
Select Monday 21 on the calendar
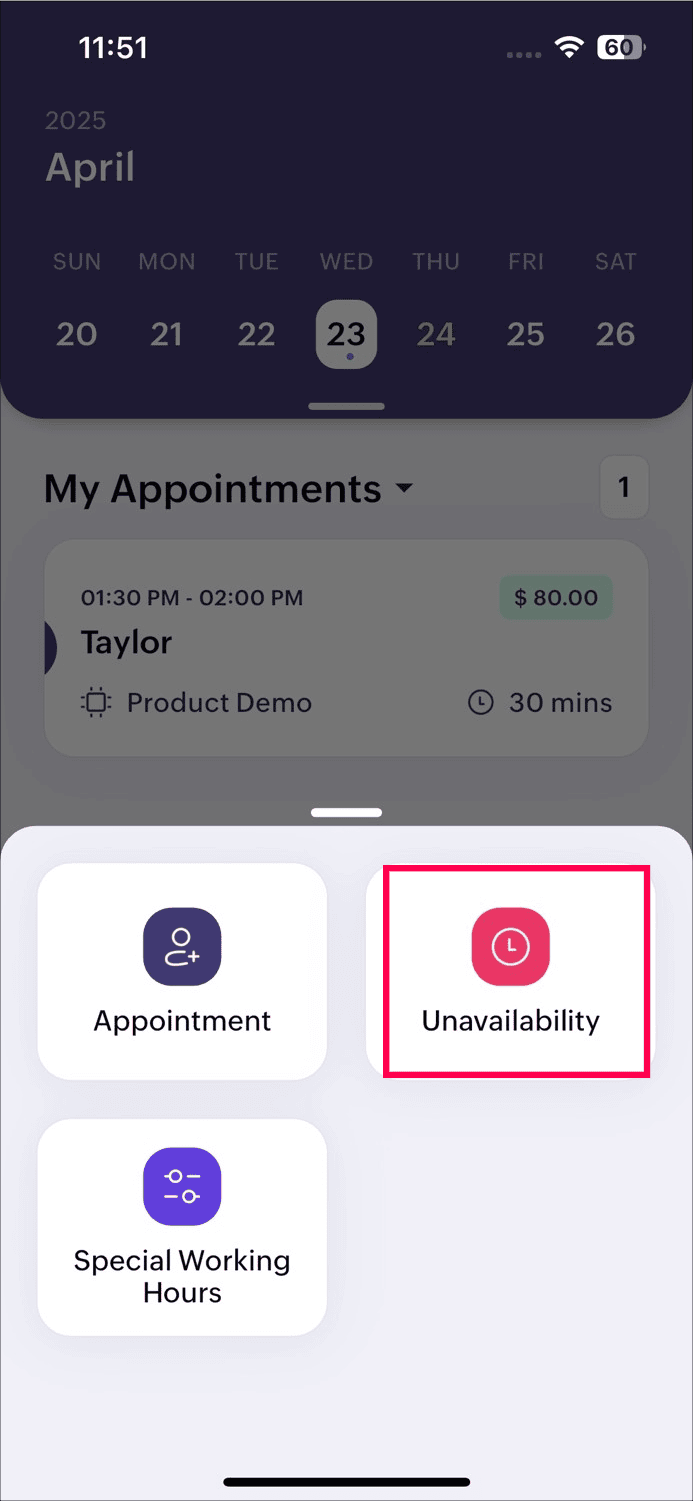coord(166,334)
